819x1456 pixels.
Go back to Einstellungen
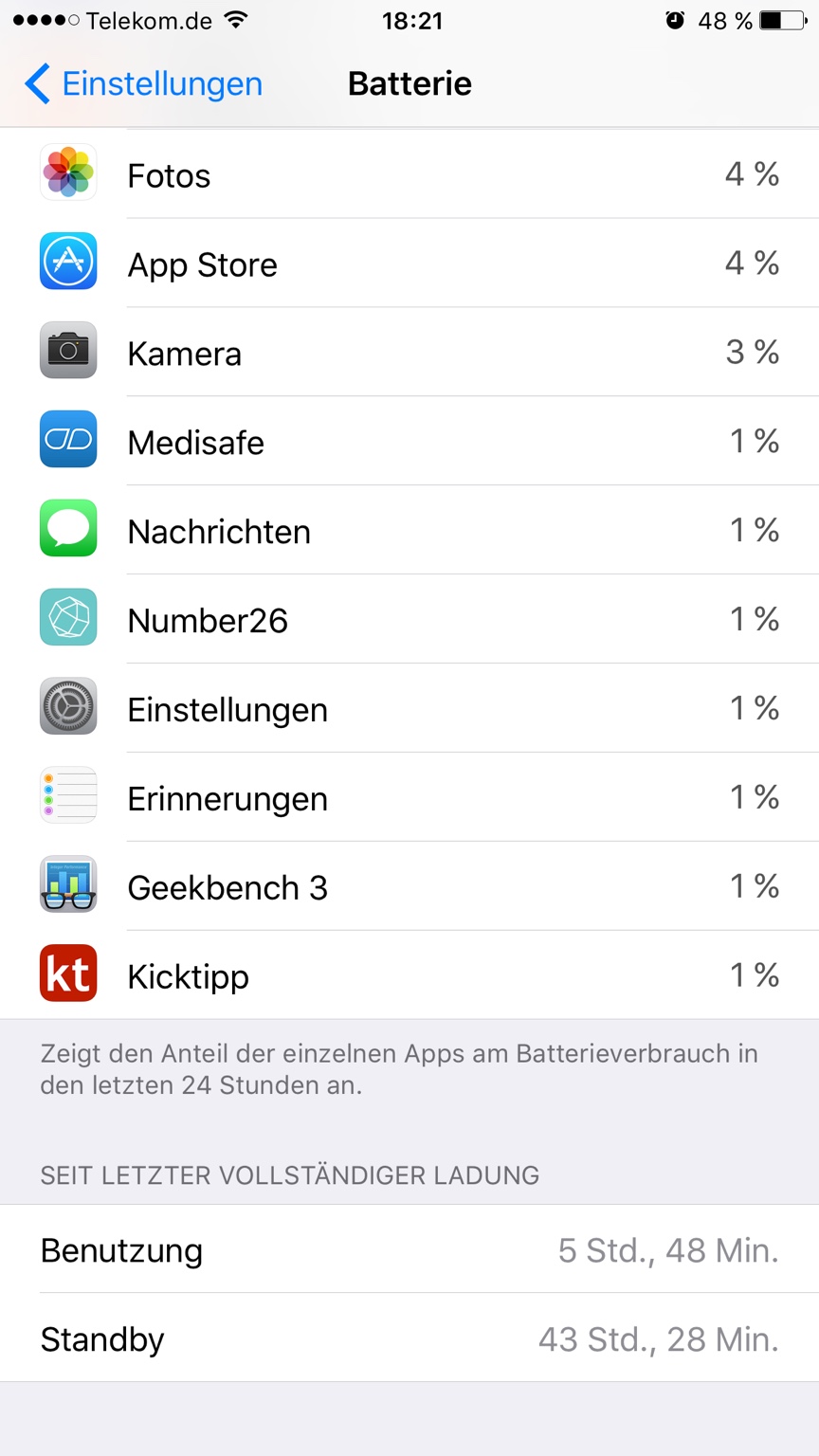pyautogui.click(x=144, y=83)
